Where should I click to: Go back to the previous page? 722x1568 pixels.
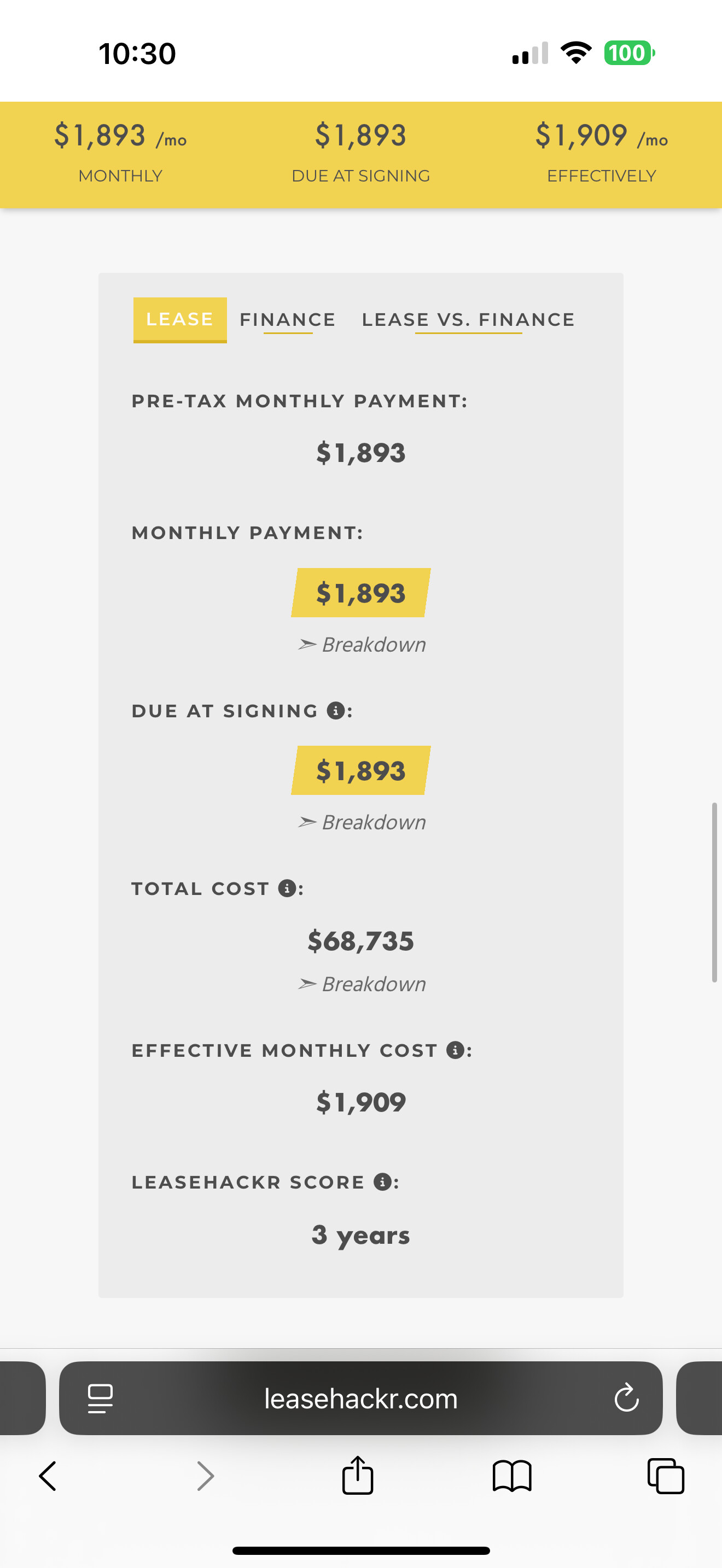point(48,1476)
